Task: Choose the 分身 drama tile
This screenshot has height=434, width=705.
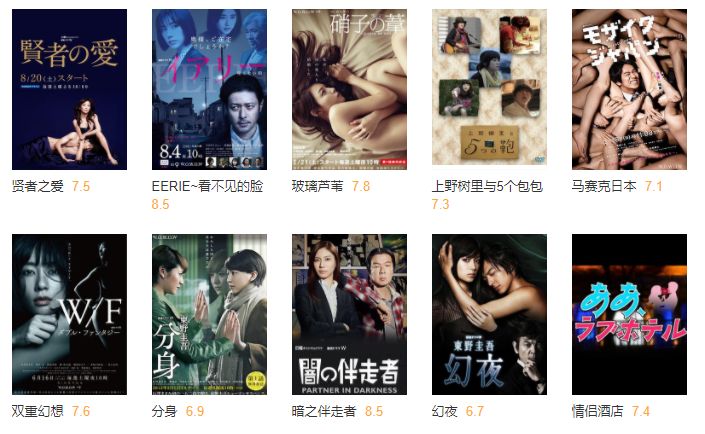Action: (209, 315)
